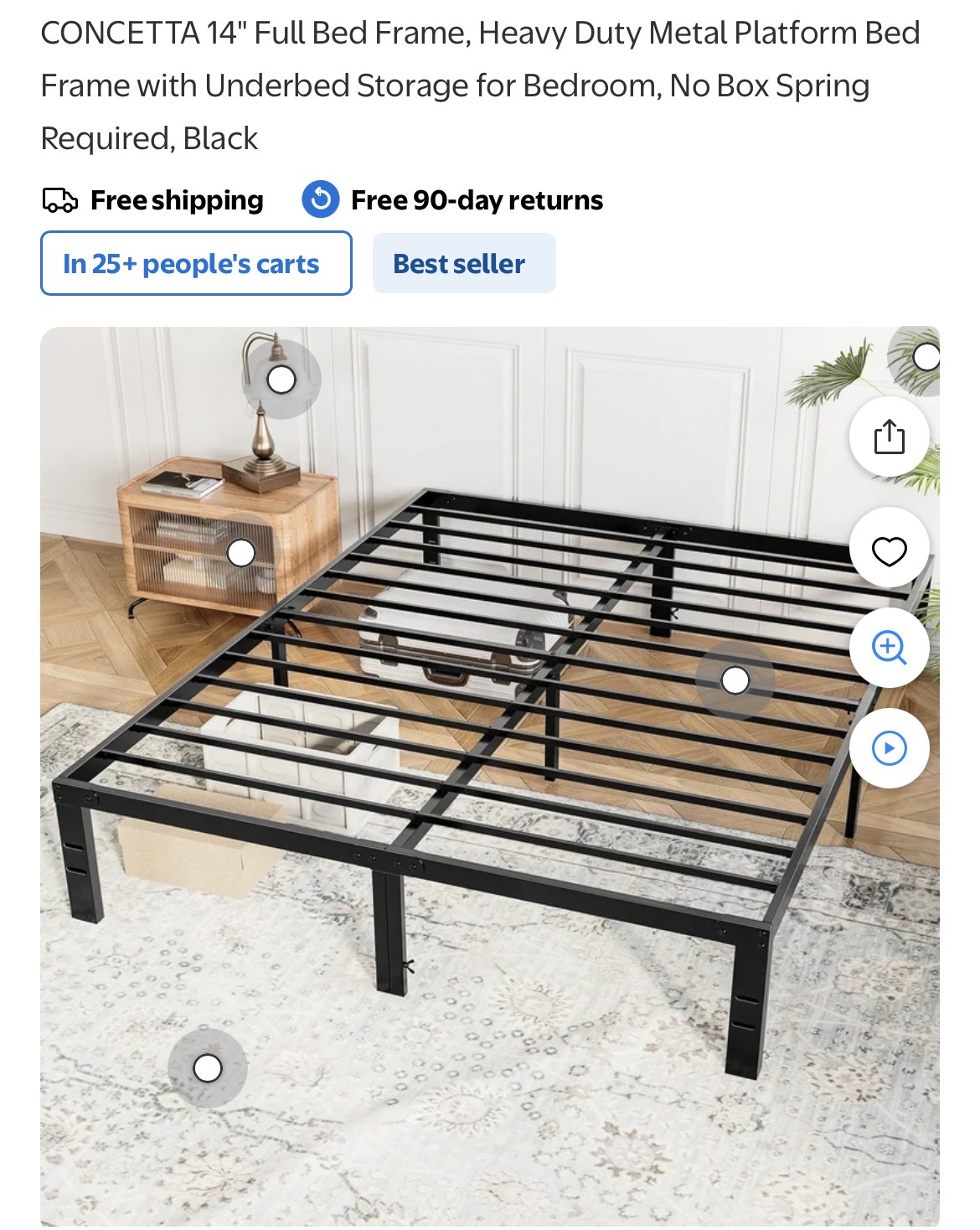Tap the hotspot dot on the rug
The height and width of the screenshot is (1230, 980).
tap(208, 1067)
